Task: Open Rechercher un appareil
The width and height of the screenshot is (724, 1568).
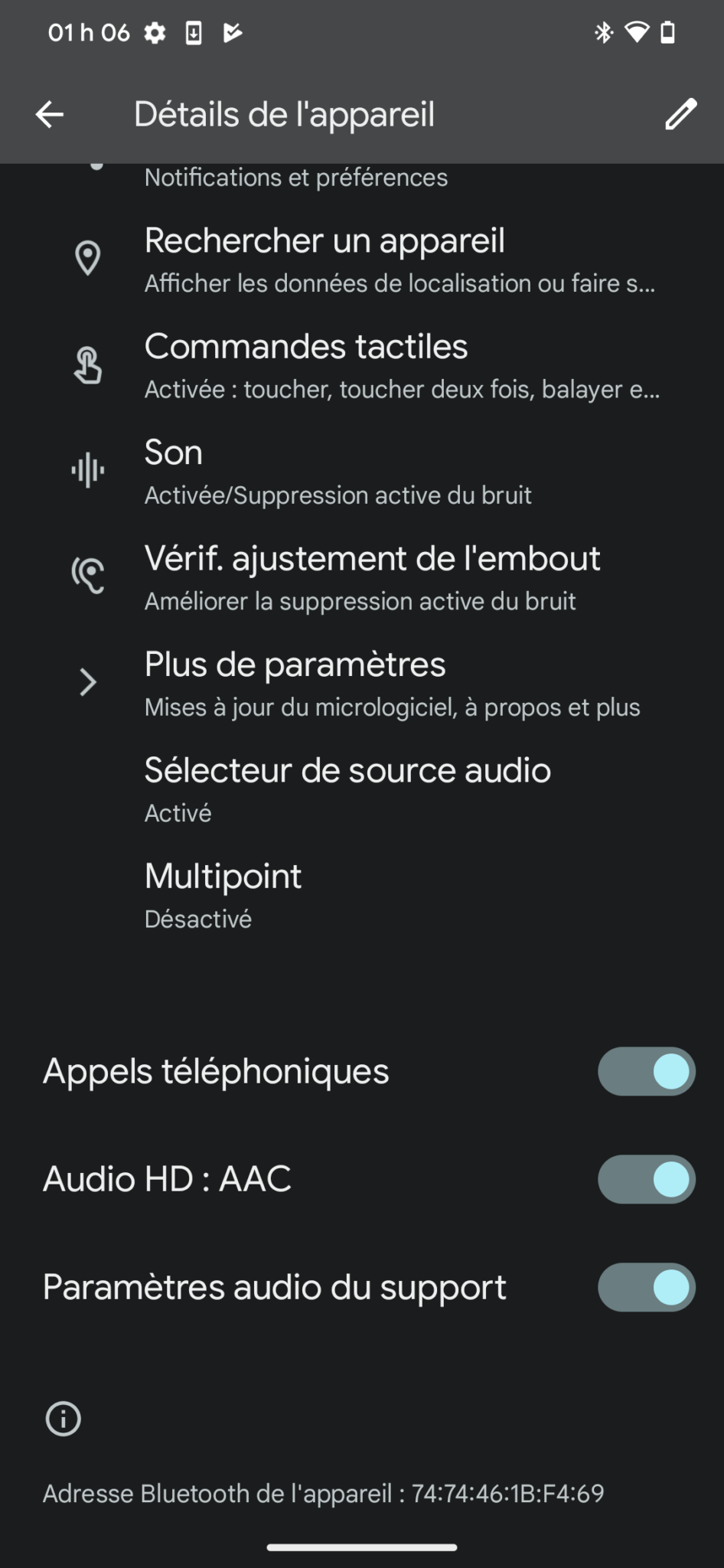Action: [x=361, y=260]
